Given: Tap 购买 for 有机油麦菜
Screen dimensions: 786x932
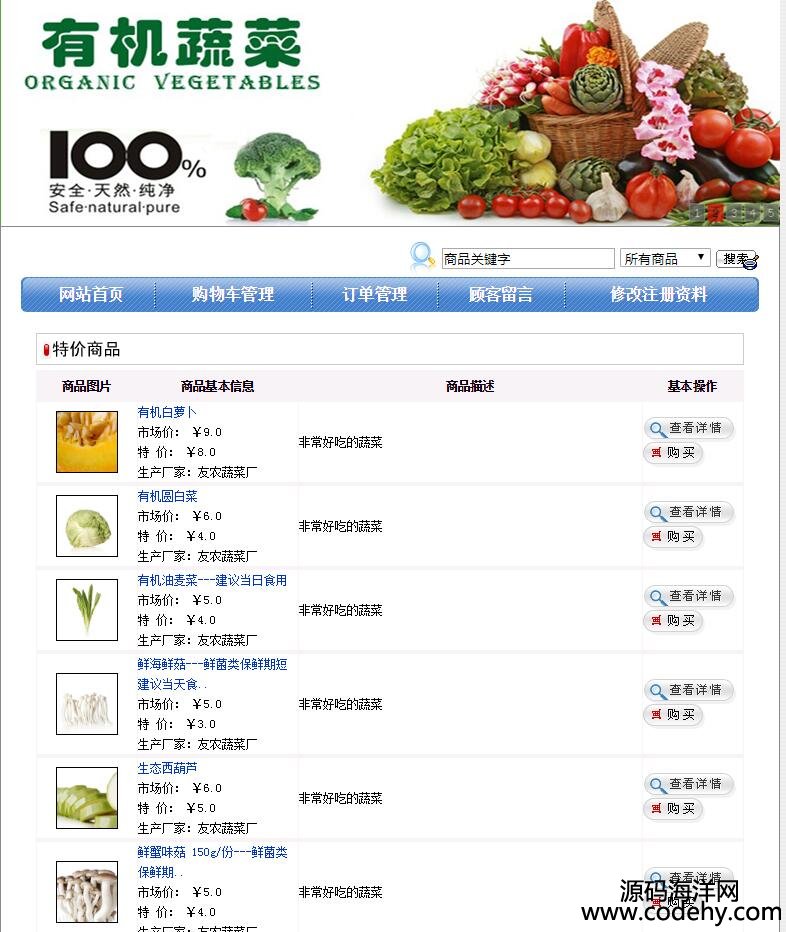Looking at the screenshot, I should [673, 621].
